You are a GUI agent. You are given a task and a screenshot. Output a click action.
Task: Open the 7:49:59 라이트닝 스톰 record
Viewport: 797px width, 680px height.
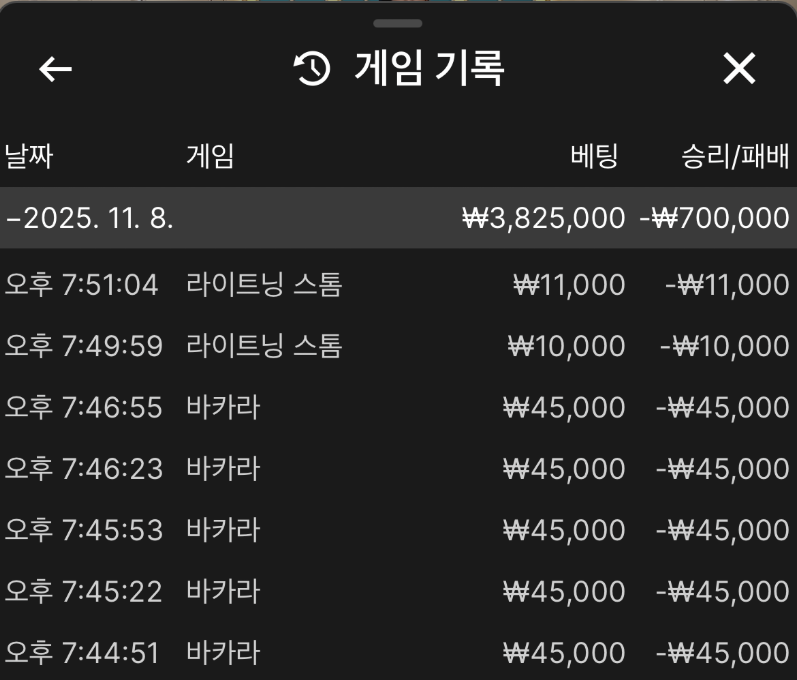click(x=398, y=347)
